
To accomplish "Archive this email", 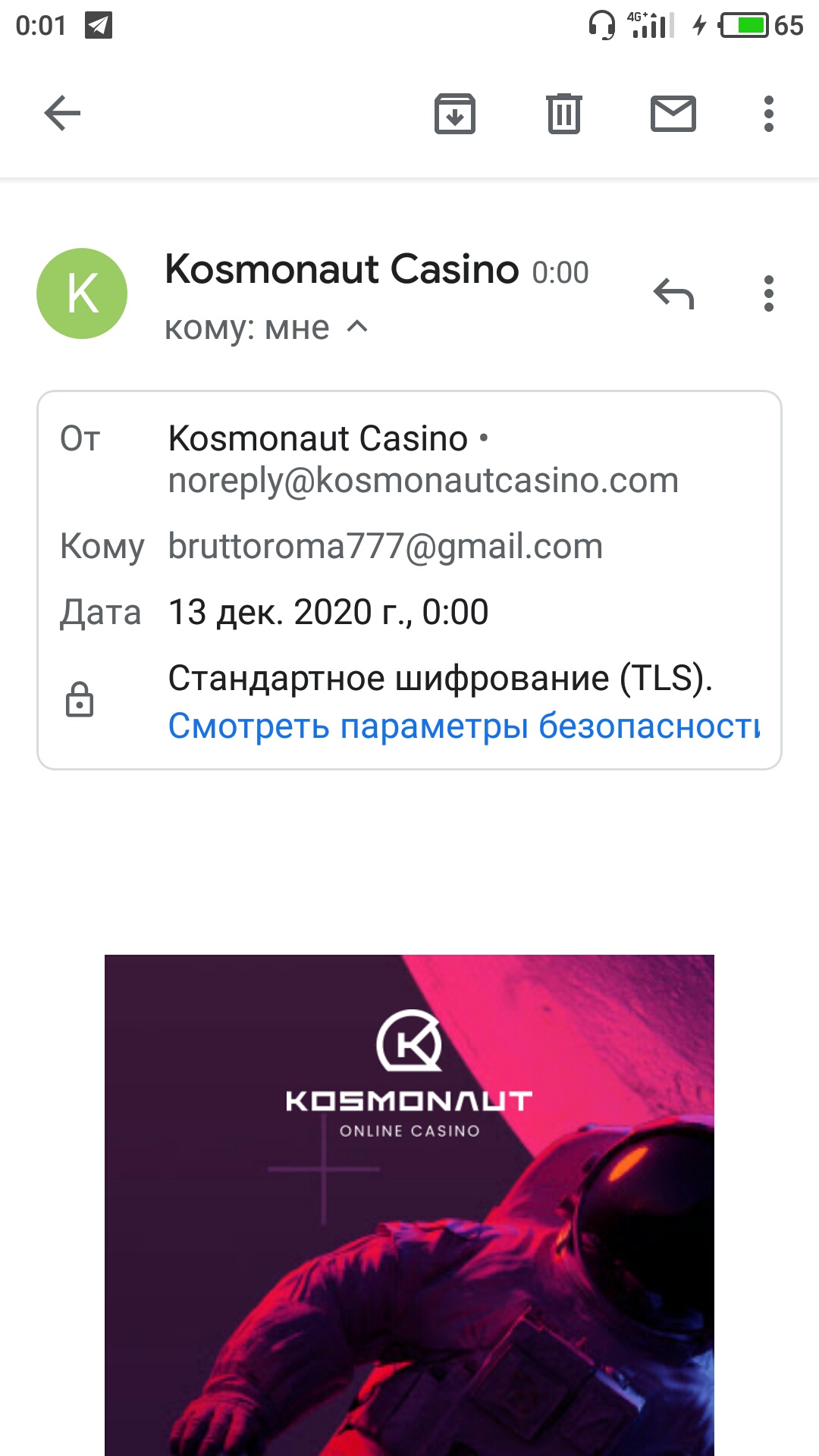I will 454,114.
